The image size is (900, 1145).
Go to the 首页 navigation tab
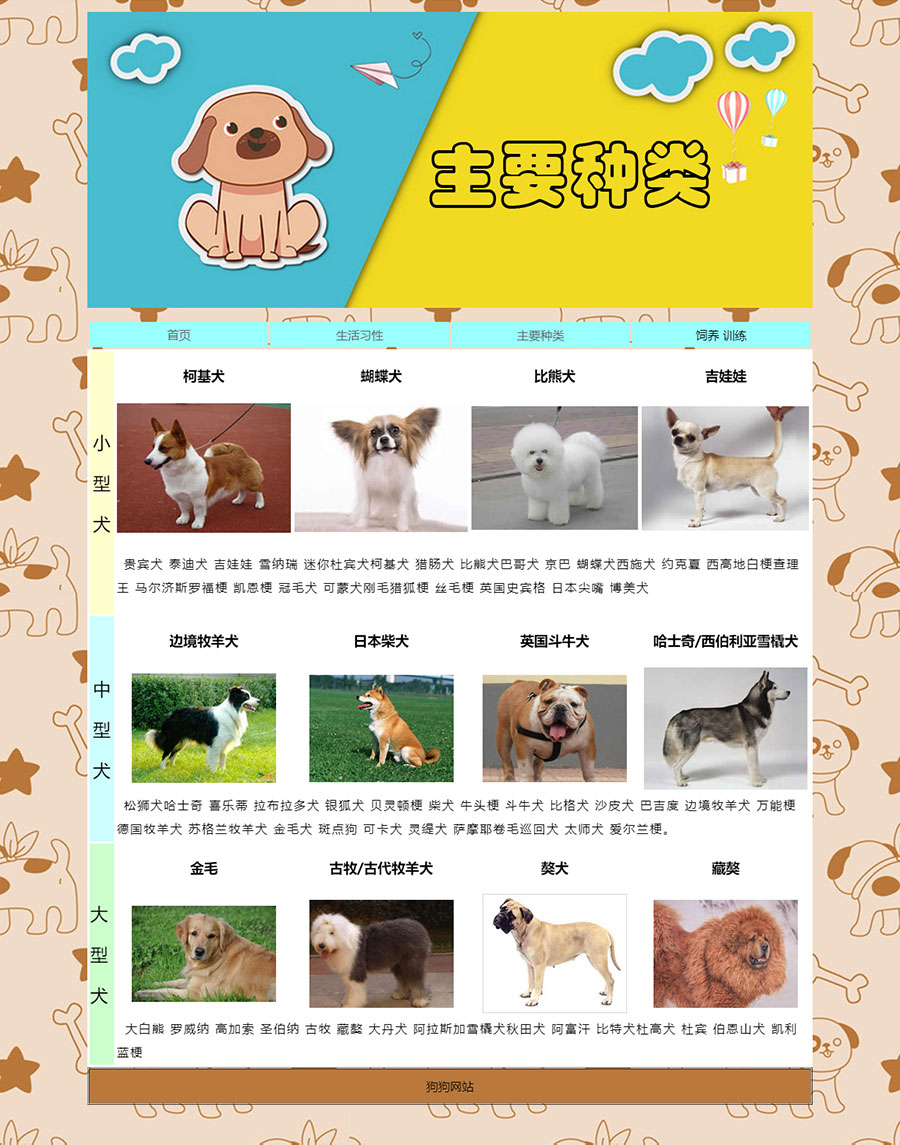(179, 335)
